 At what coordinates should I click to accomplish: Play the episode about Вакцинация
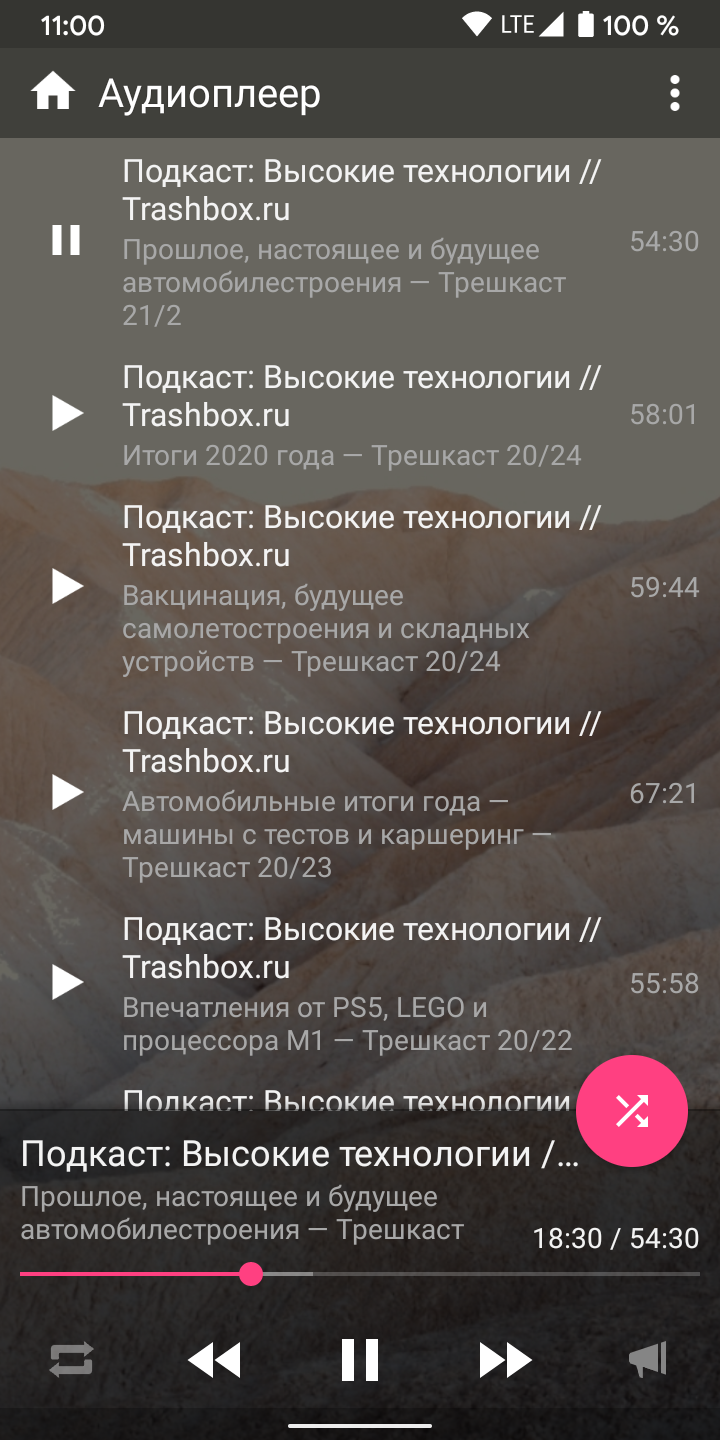tap(67, 587)
